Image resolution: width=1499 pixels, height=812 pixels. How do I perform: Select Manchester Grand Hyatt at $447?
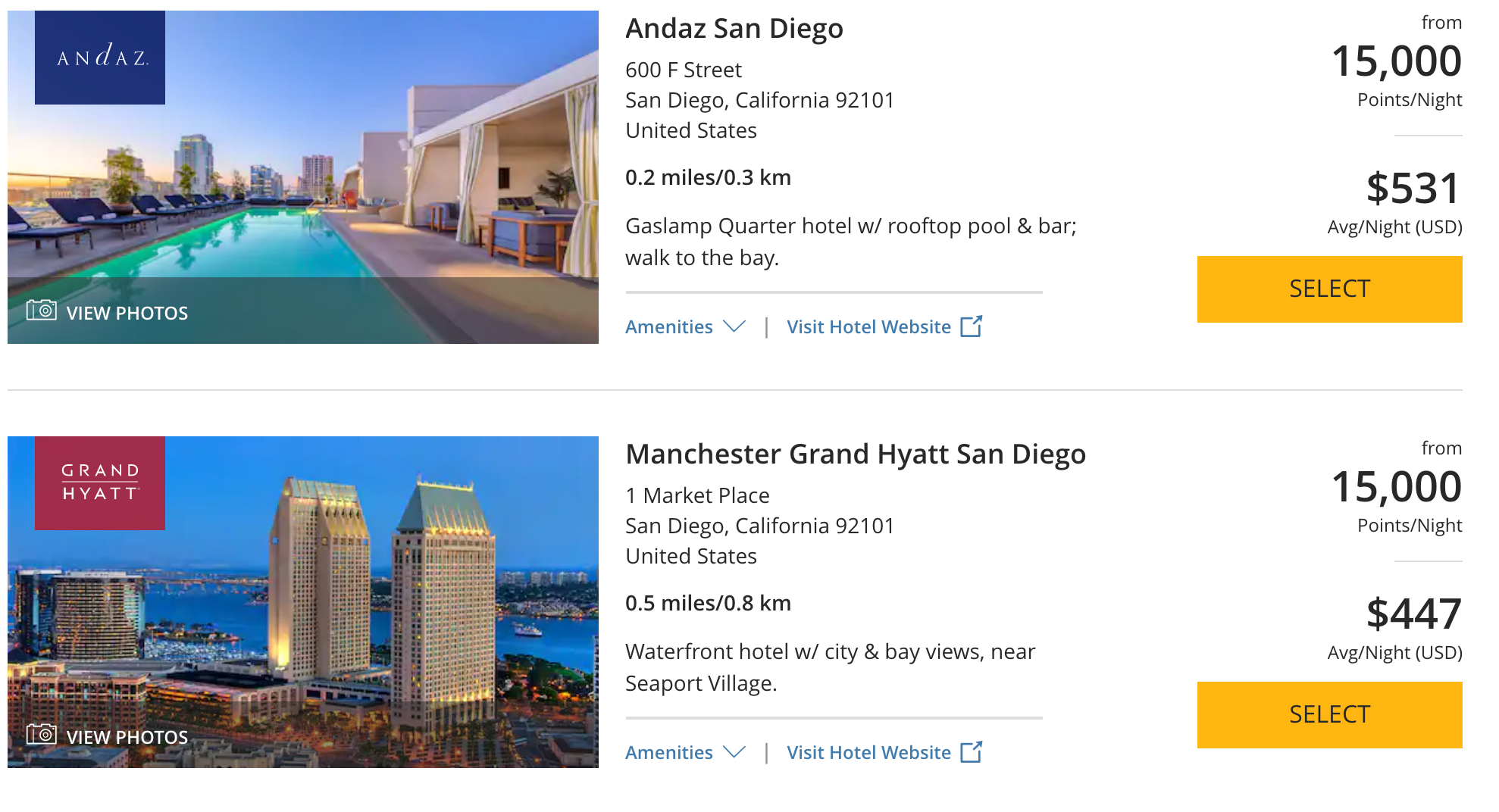1329,714
